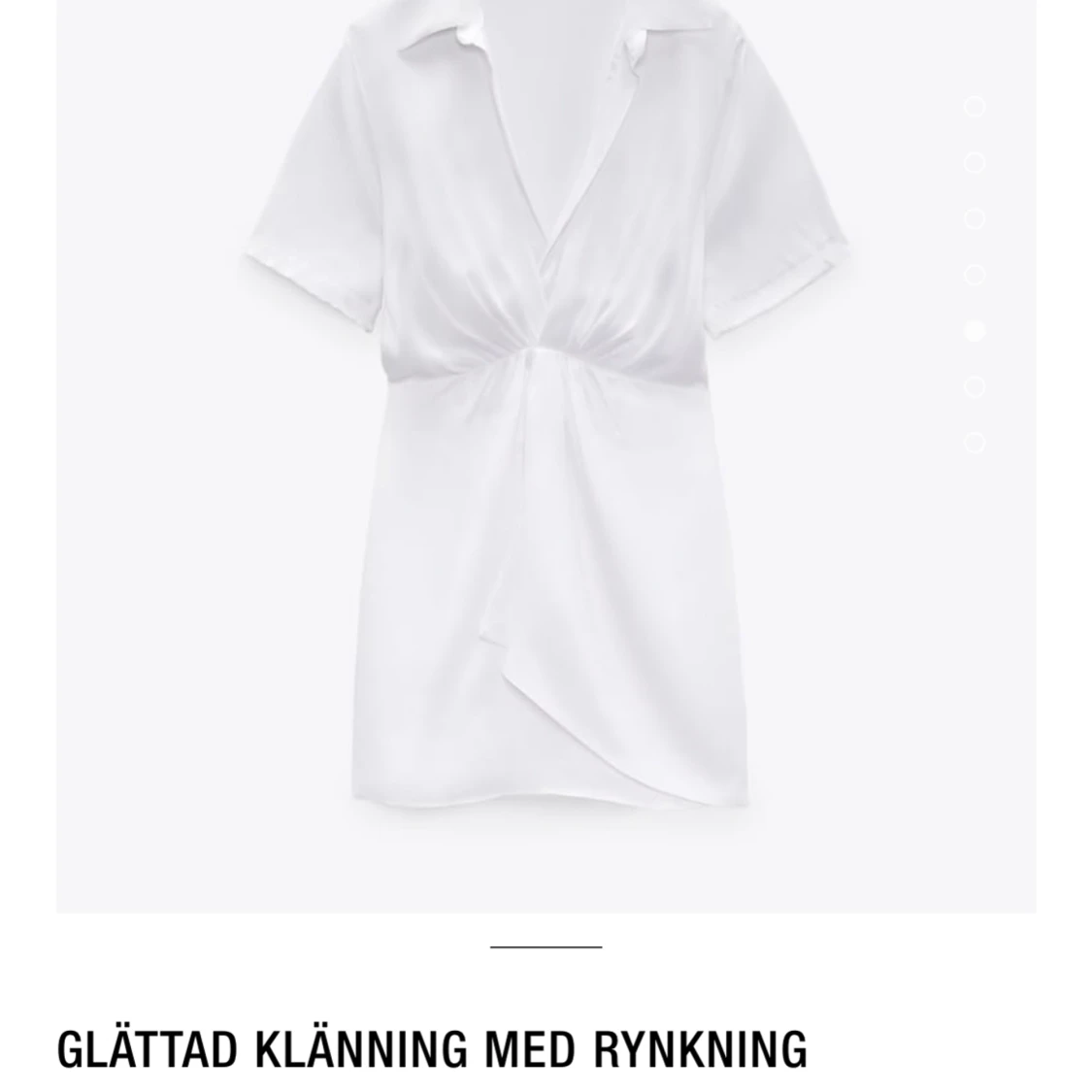This screenshot has width=1092, height=1092.
Task: Expand the product details sheet handle
Action: point(546,945)
